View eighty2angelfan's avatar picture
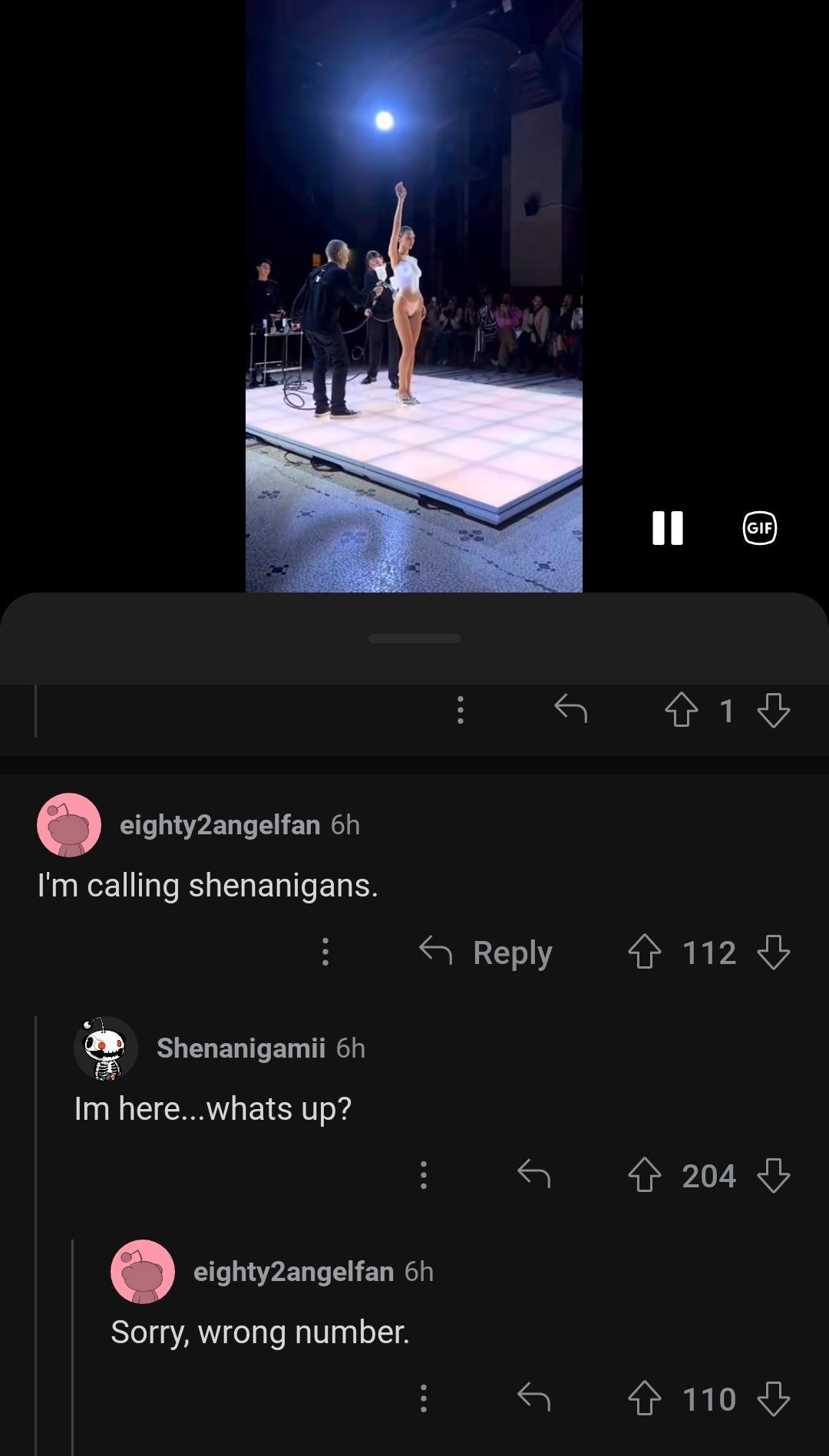 tap(68, 826)
